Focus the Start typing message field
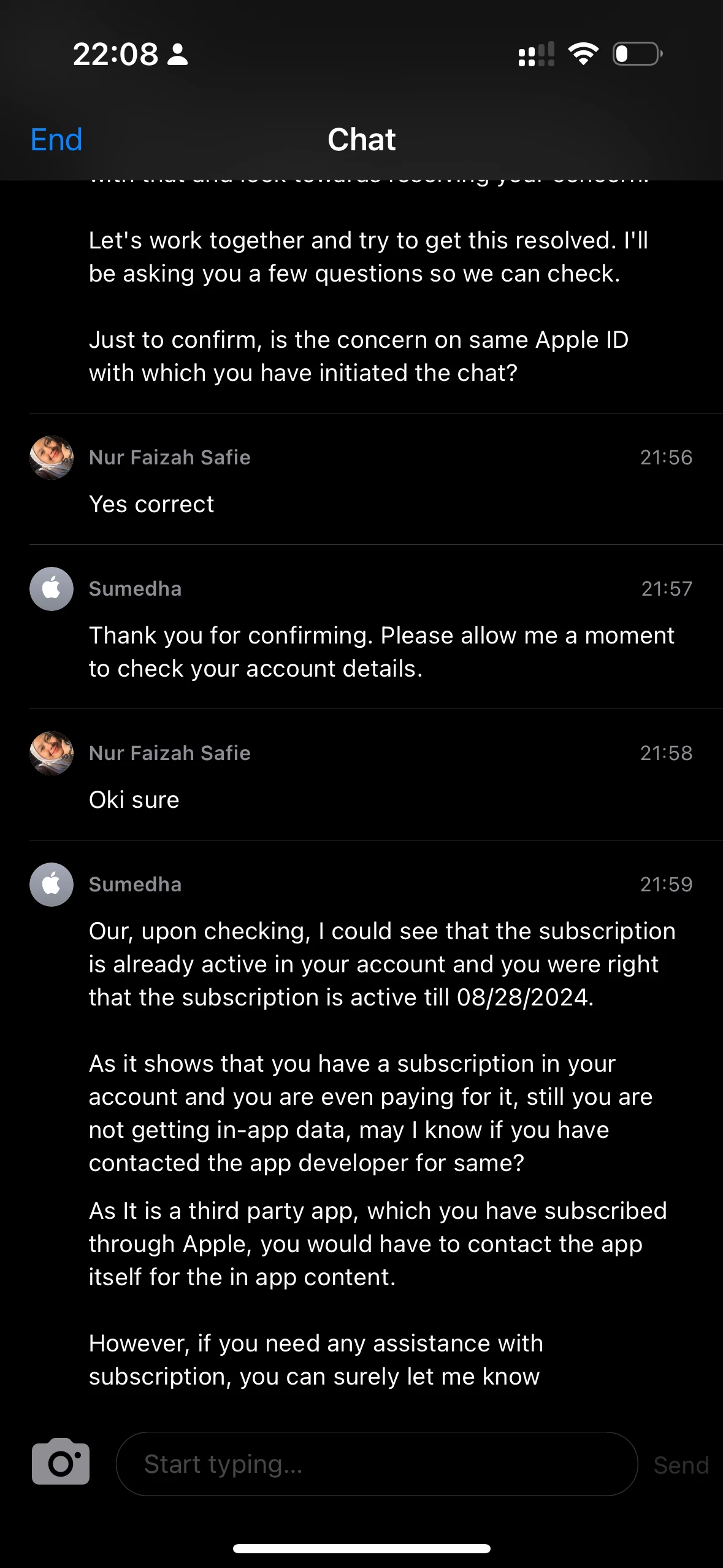The height and width of the screenshot is (1568, 723). click(376, 1464)
